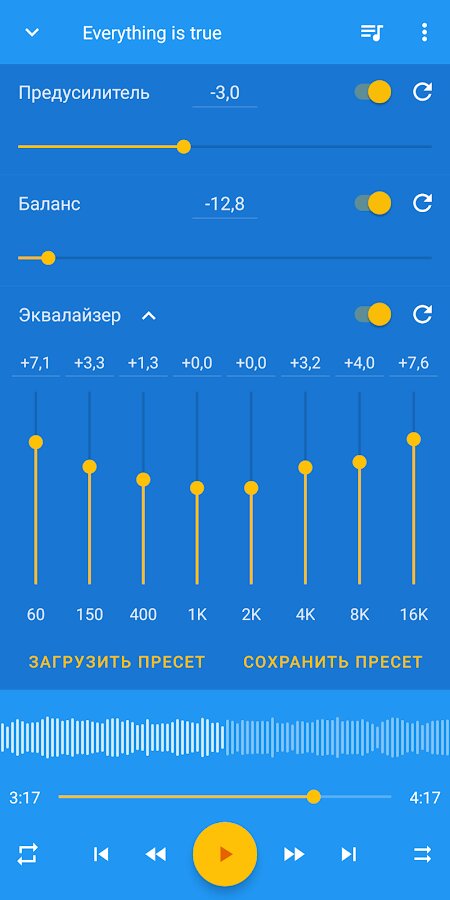Collapse the Эквалайзер section
450x900 pixels.
(x=149, y=315)
